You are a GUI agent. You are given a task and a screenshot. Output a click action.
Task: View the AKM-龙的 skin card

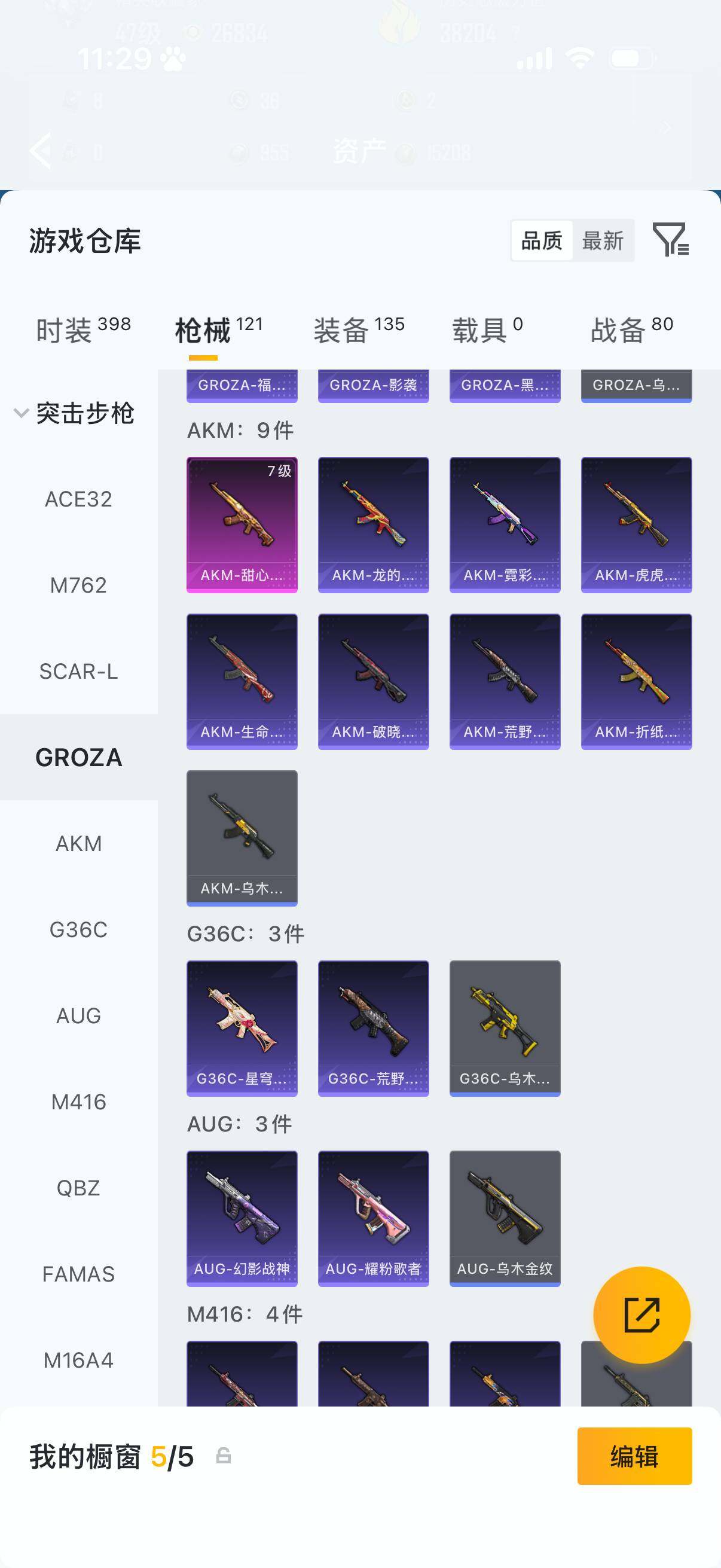point(373,524)
